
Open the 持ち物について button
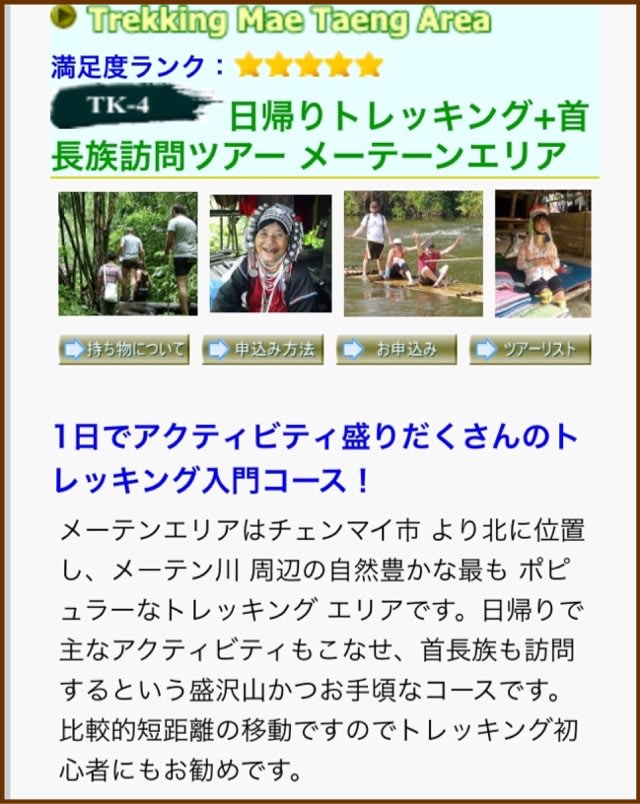click(124, 350)
